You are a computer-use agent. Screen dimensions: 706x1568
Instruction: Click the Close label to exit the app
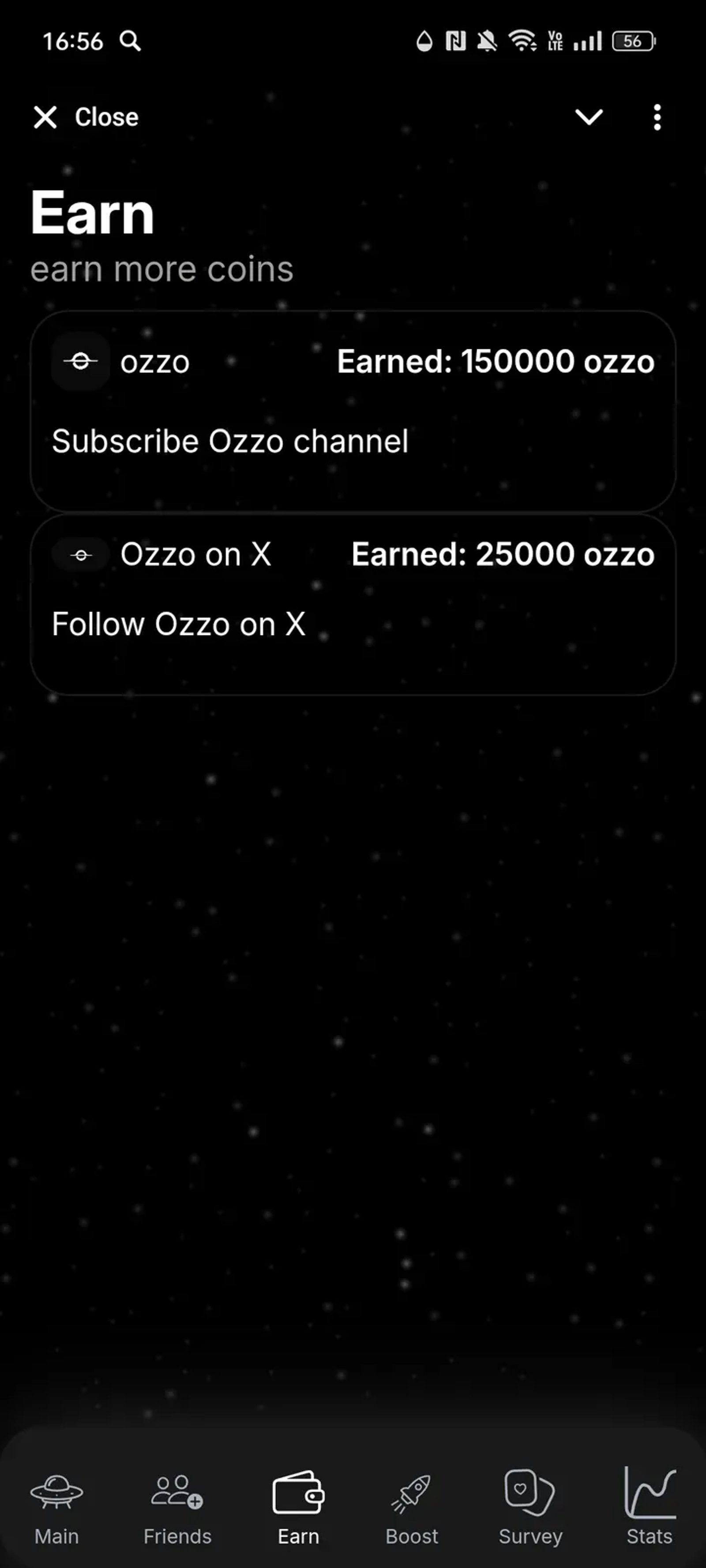point(105,117)
